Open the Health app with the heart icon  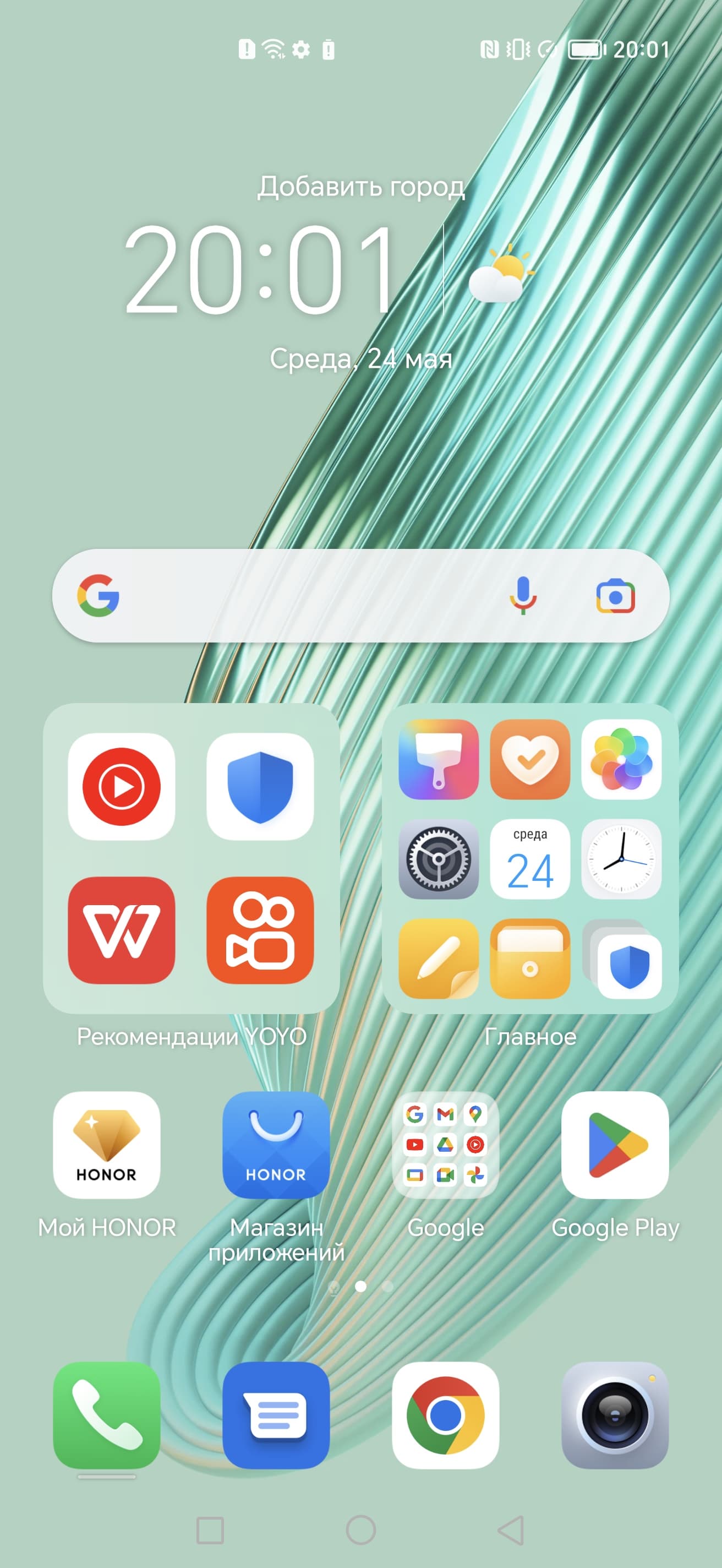click(530, 759)
